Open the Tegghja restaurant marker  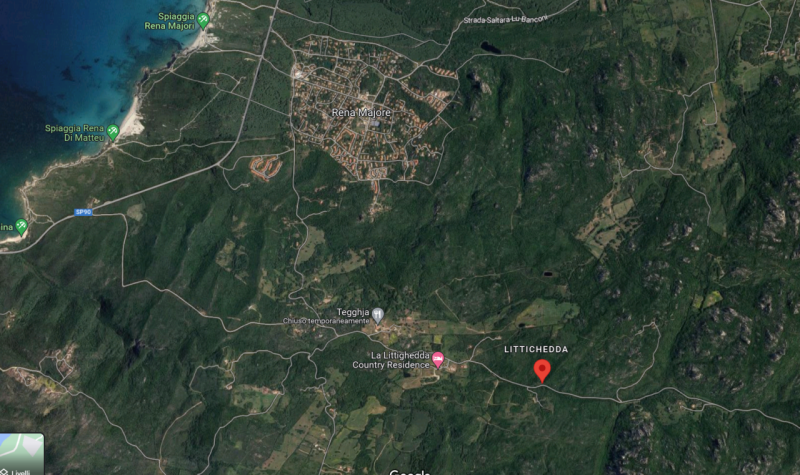(378, 314)
